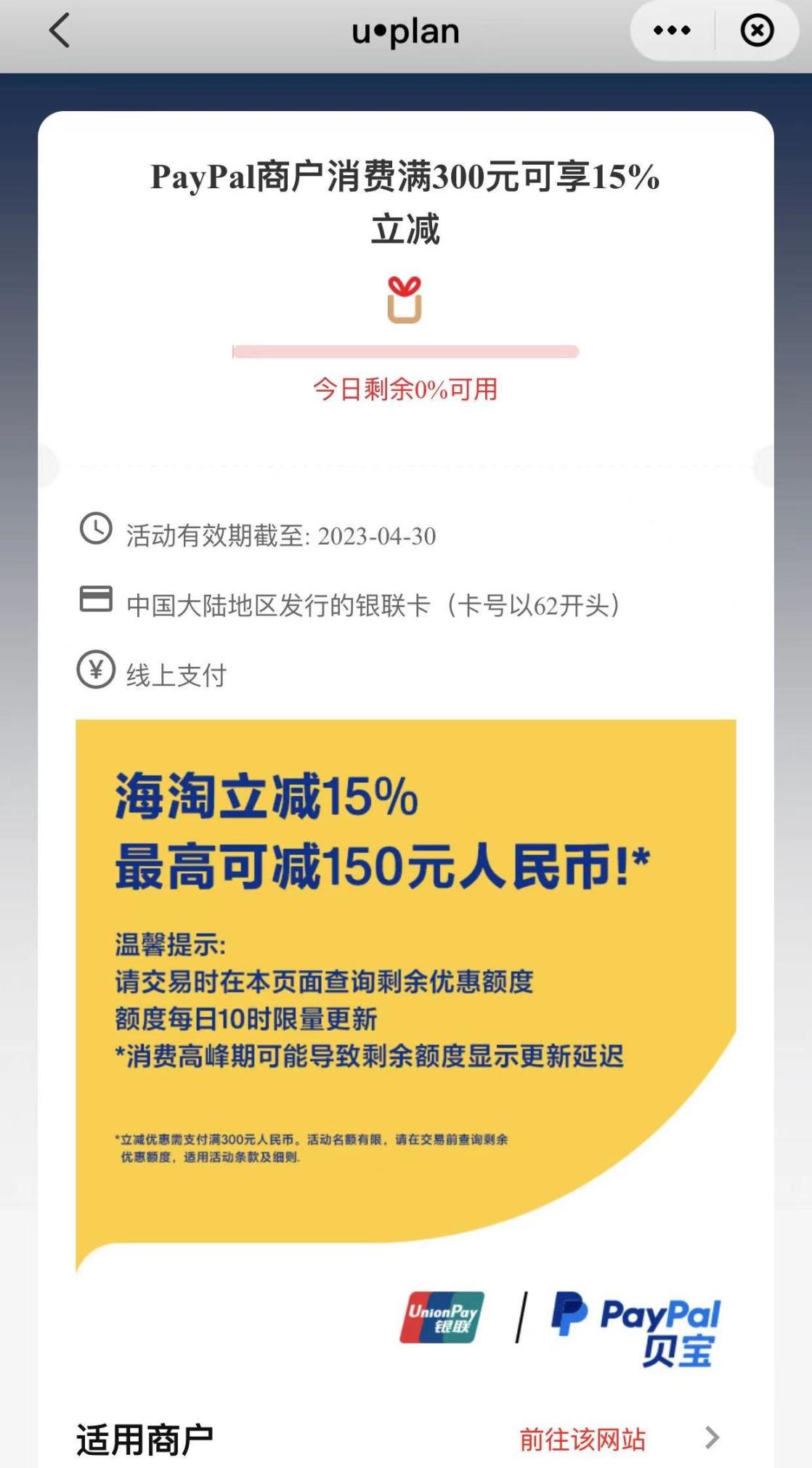Close the u•plan mini program

click(x=757, y=31)
